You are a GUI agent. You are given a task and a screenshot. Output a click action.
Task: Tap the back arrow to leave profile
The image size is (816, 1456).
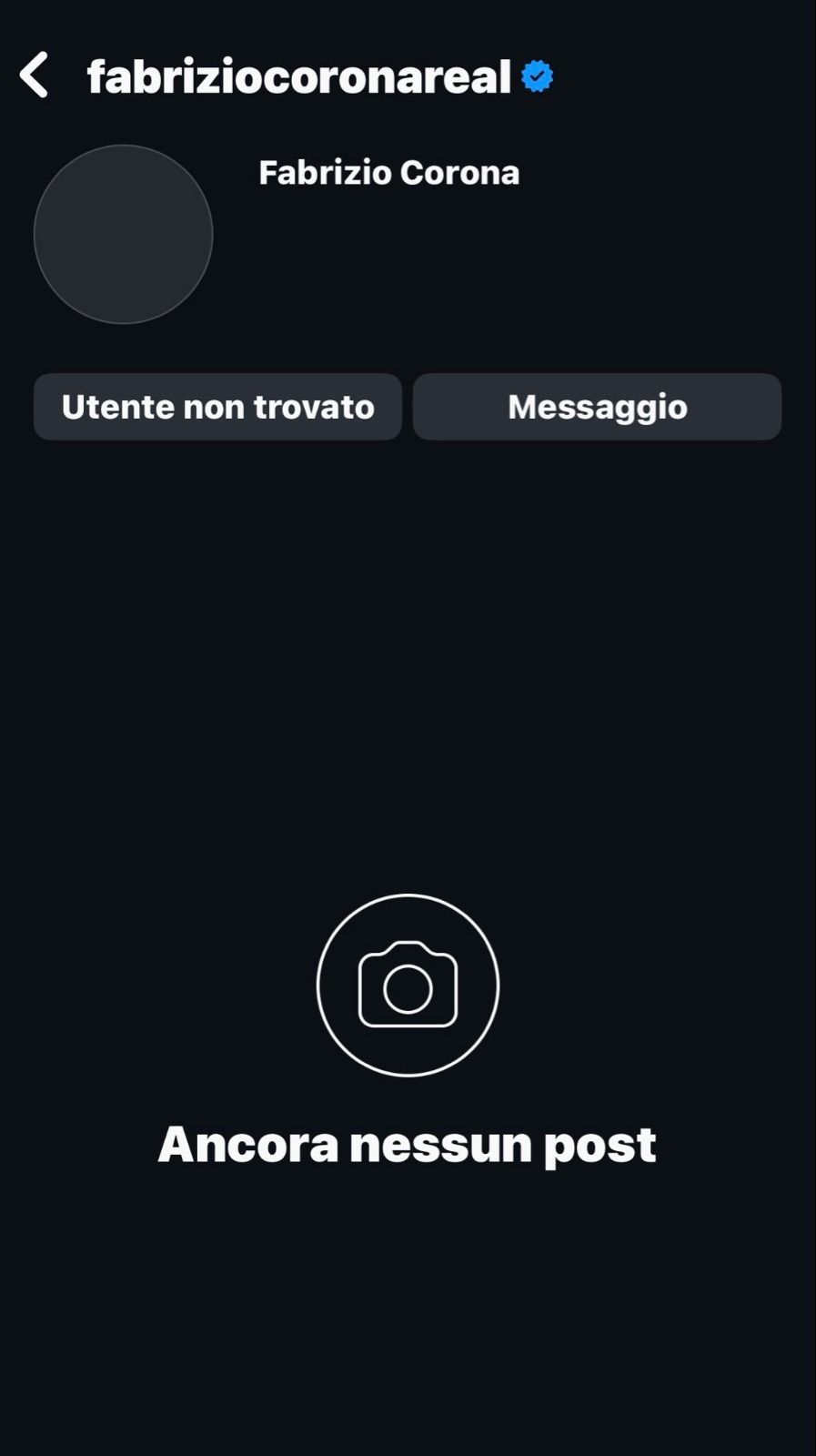pyautogui.click(x=35, y=76)
